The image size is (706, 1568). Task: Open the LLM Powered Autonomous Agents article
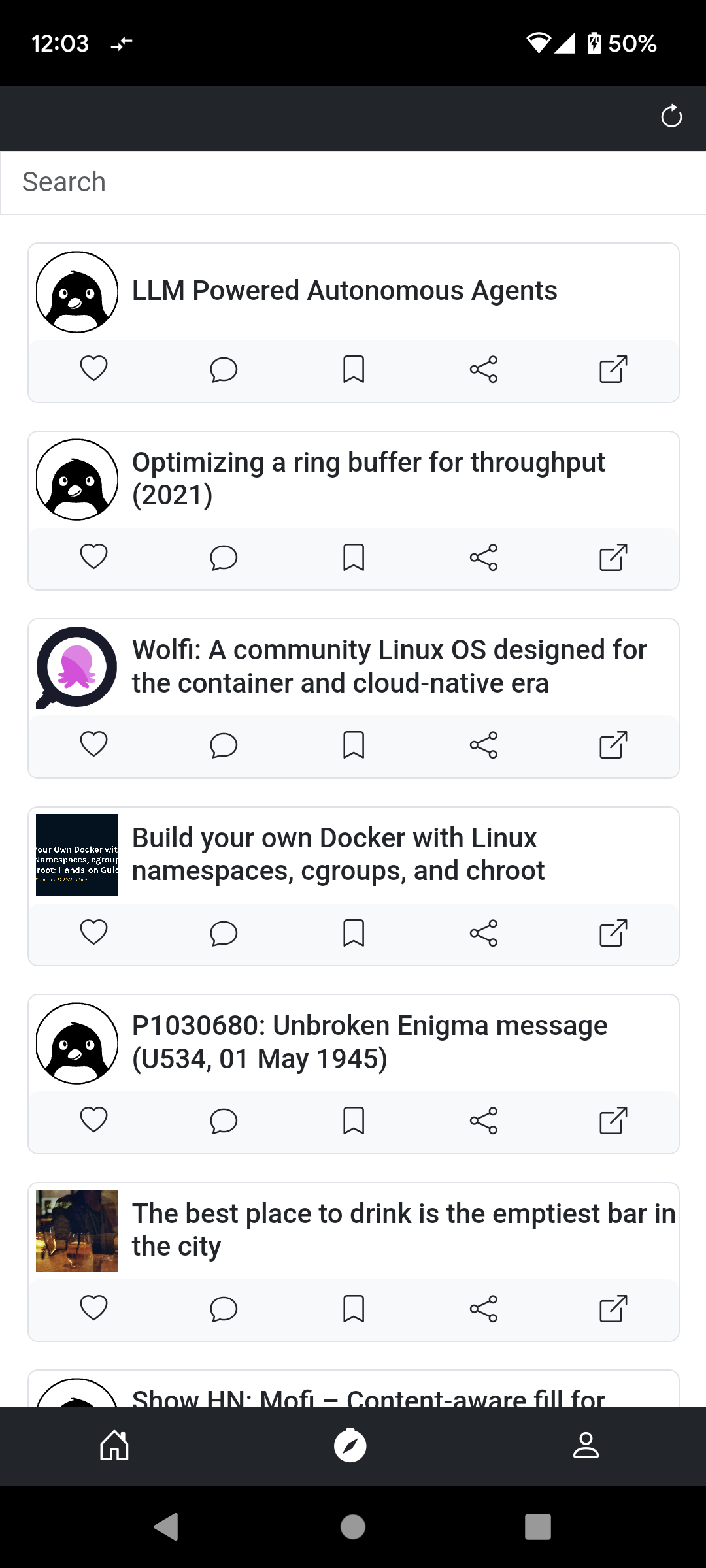[x=345, y=291]
